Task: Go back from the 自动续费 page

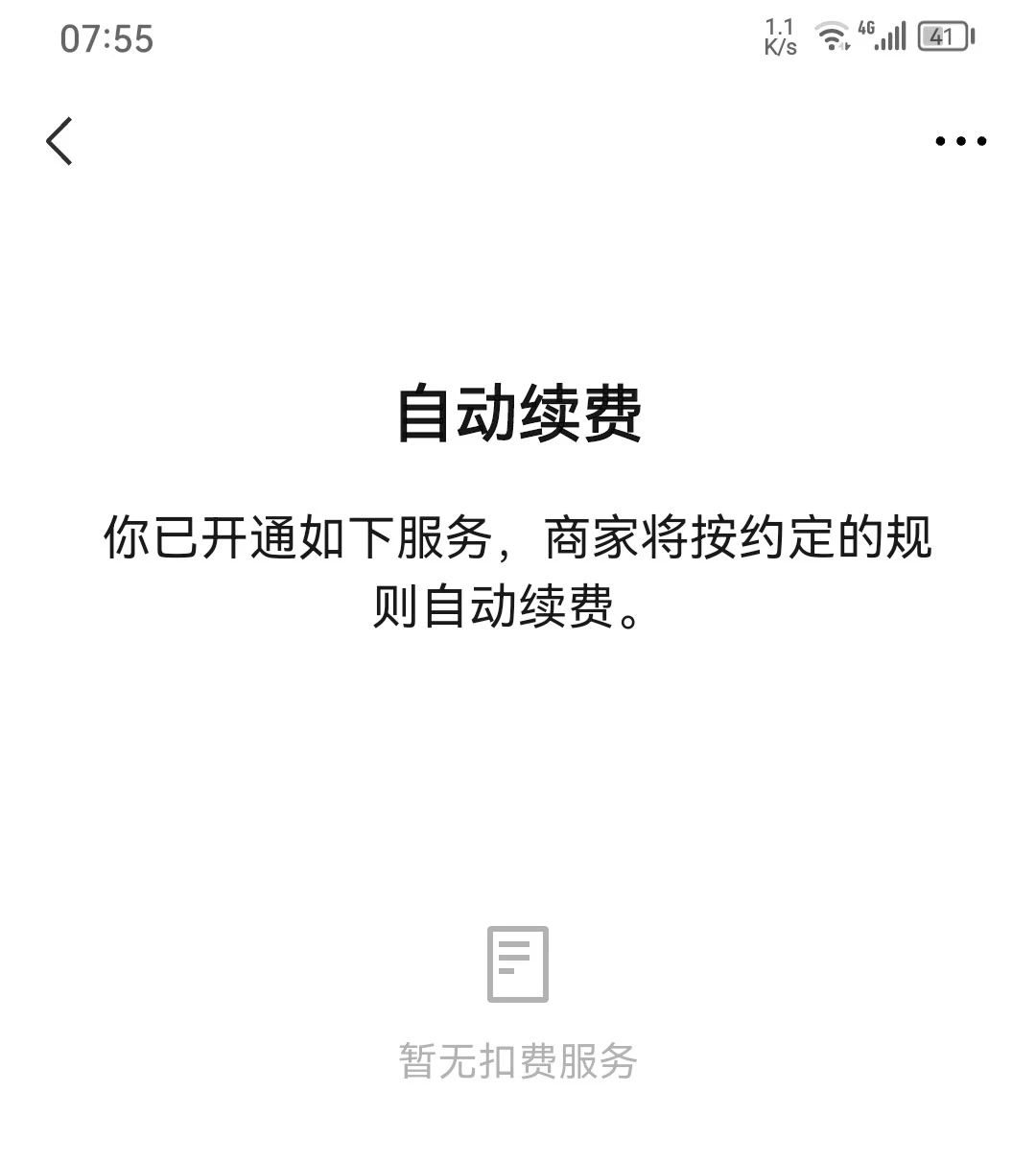Action: pos(59,141)
